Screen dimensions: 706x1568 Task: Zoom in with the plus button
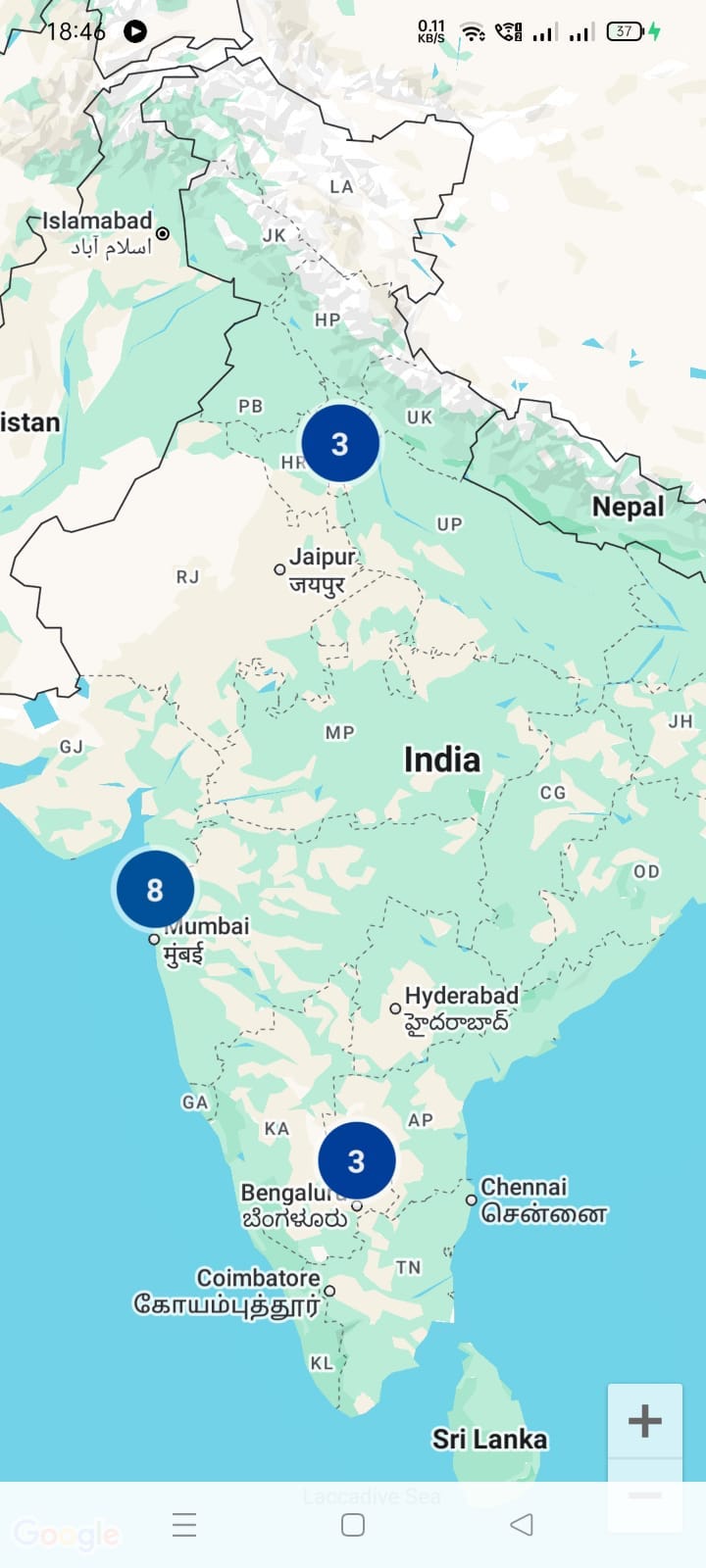(644, 1421)
